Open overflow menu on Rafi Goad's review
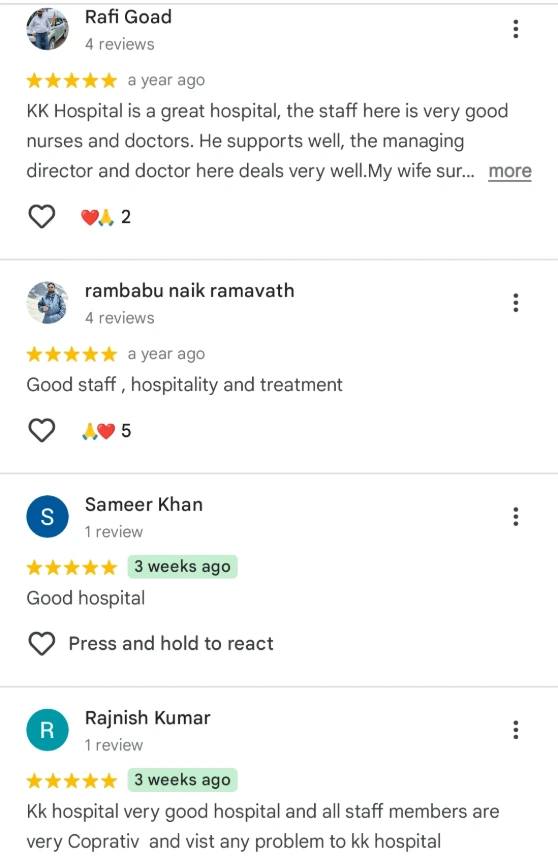Viewport: 558px width, 858px height. 515,28
